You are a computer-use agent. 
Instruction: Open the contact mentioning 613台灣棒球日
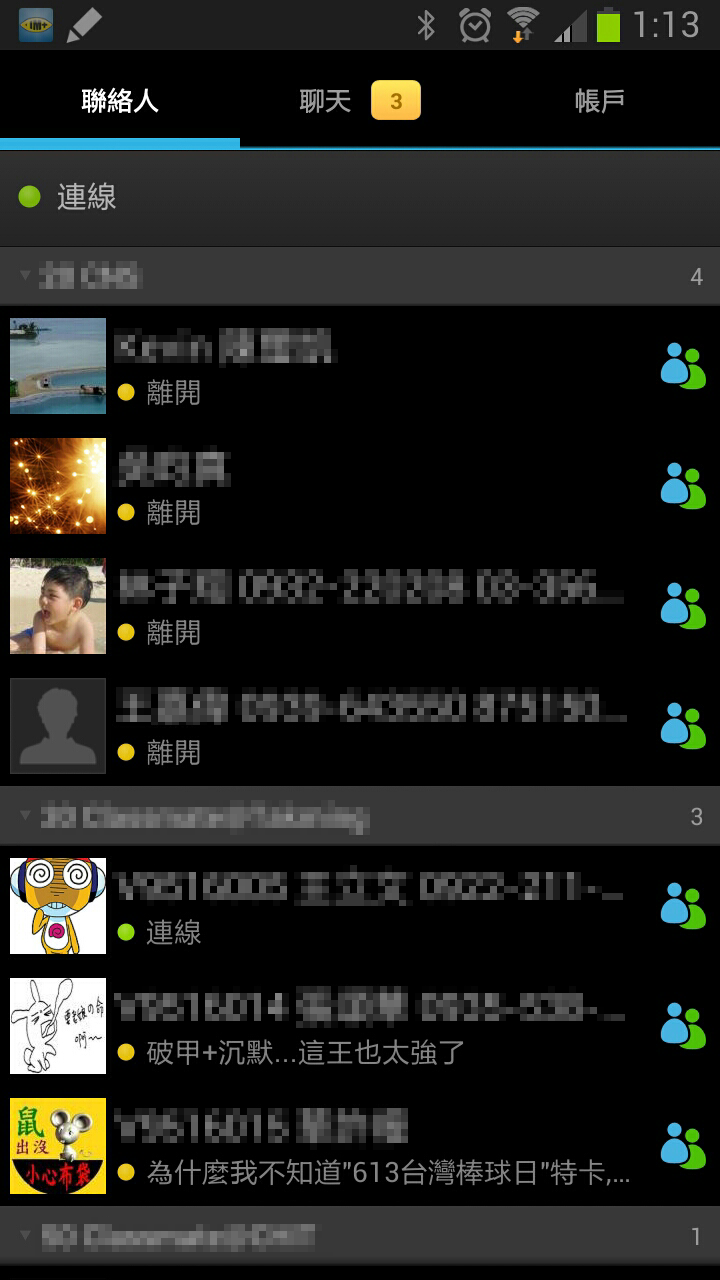[360, 1146]
